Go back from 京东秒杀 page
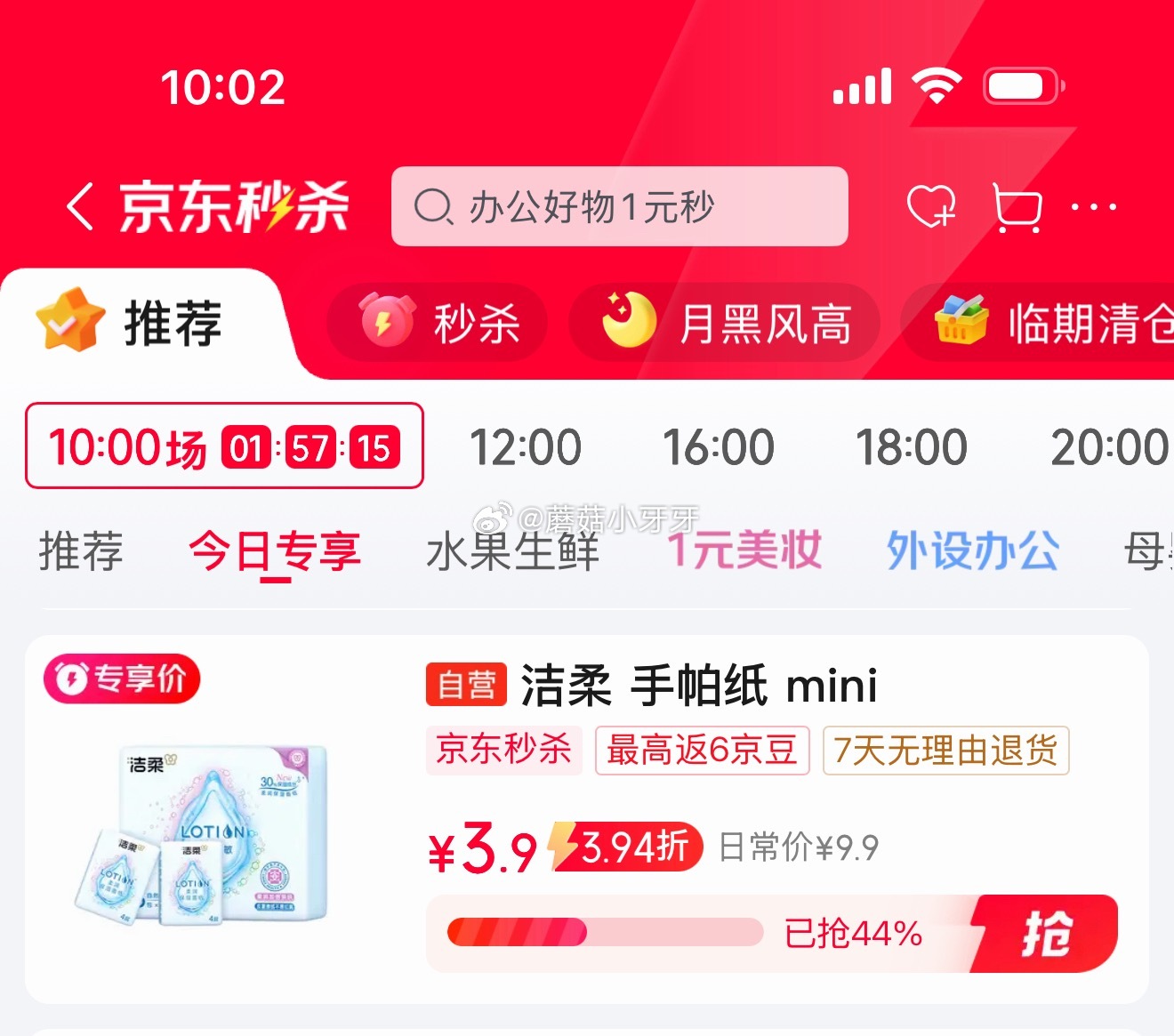 coord(80,207)
